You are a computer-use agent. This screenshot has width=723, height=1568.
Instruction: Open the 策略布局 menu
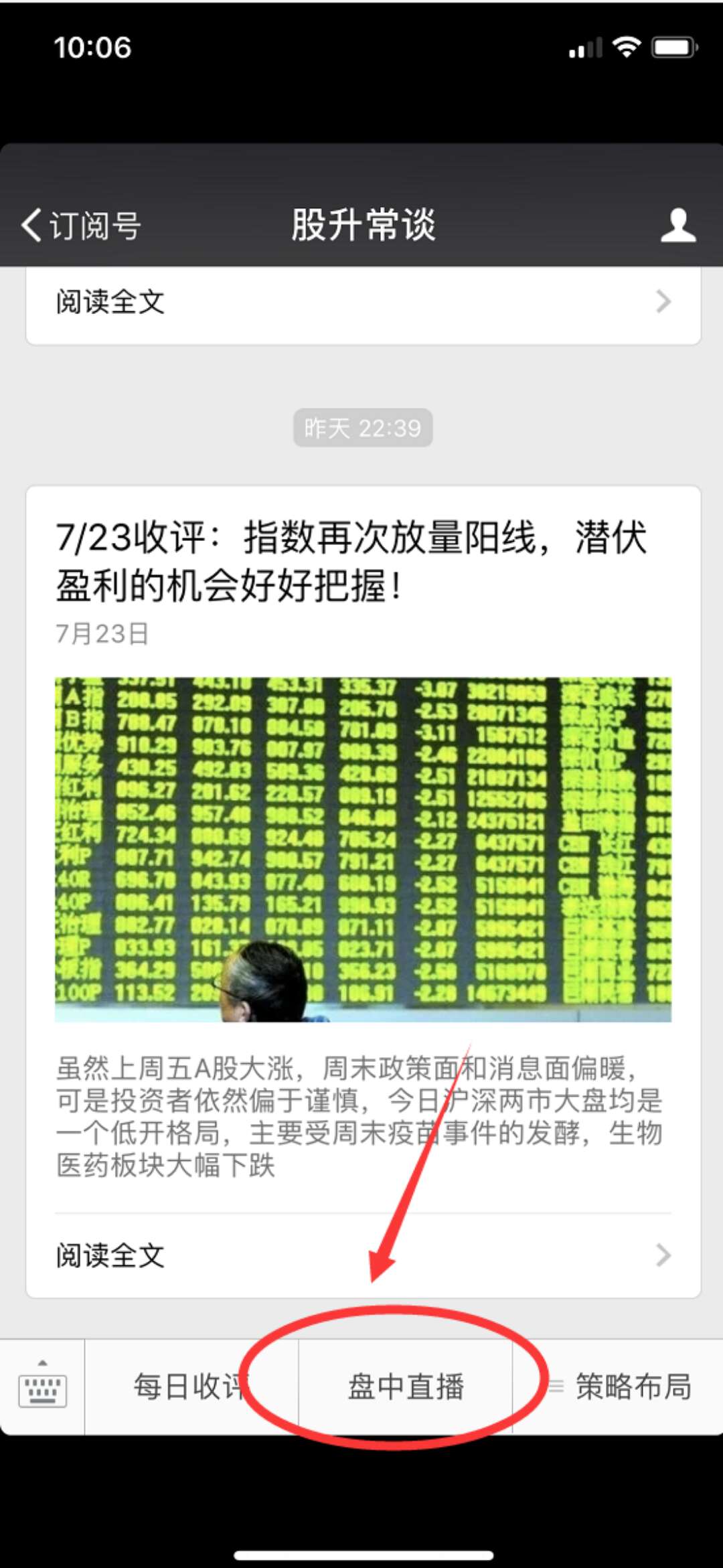click(619, 1386)
